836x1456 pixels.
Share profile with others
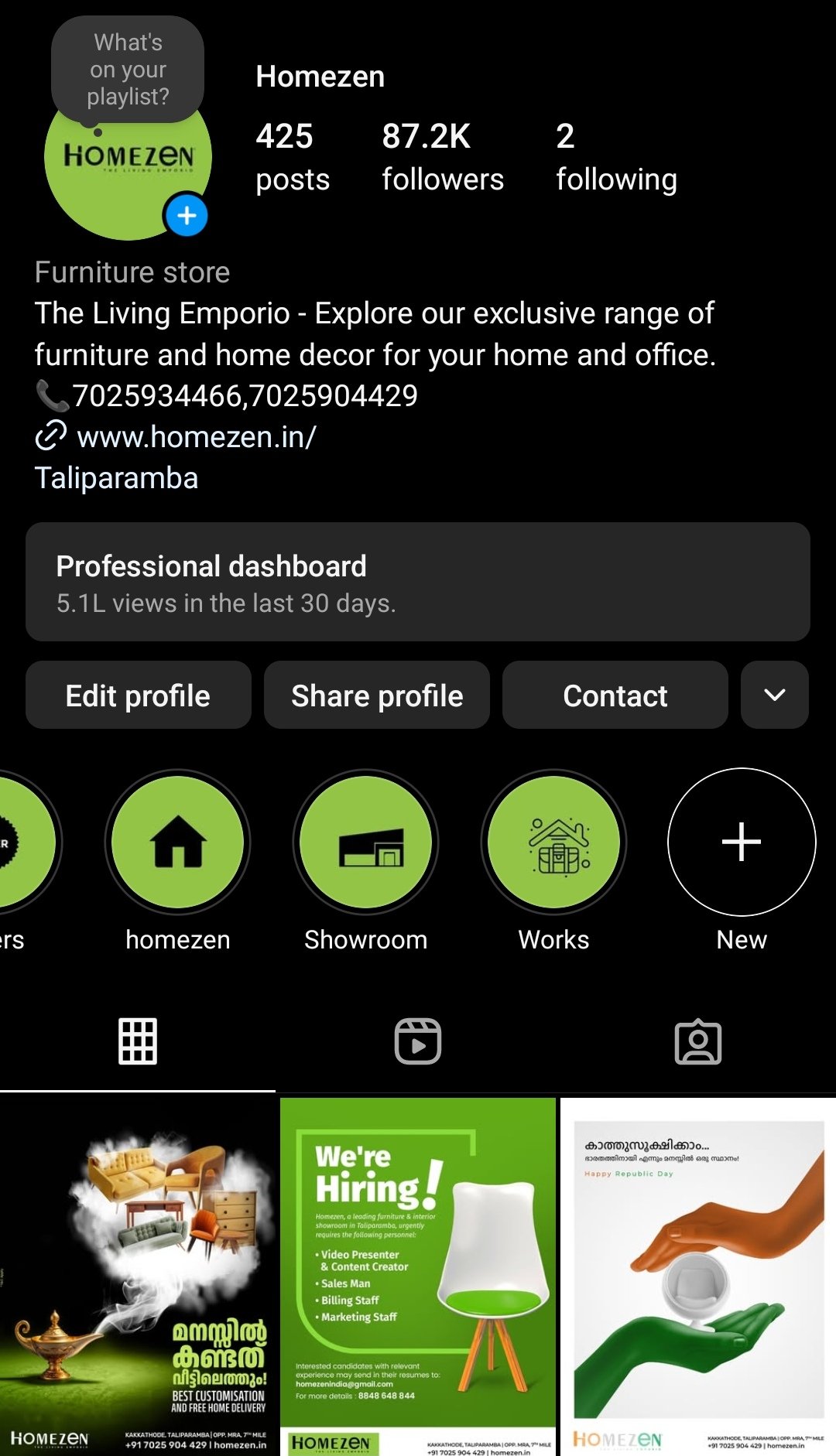tap(377, 696)
